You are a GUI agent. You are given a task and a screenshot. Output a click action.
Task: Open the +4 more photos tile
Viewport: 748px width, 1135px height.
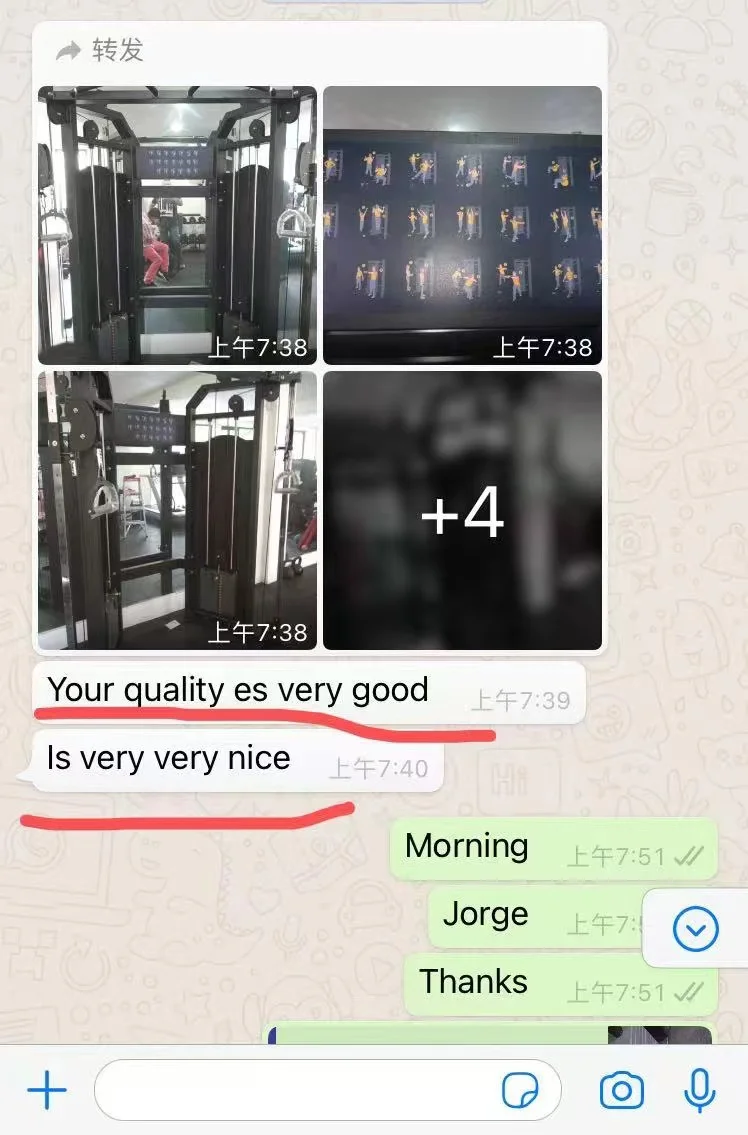pos(462,510)
